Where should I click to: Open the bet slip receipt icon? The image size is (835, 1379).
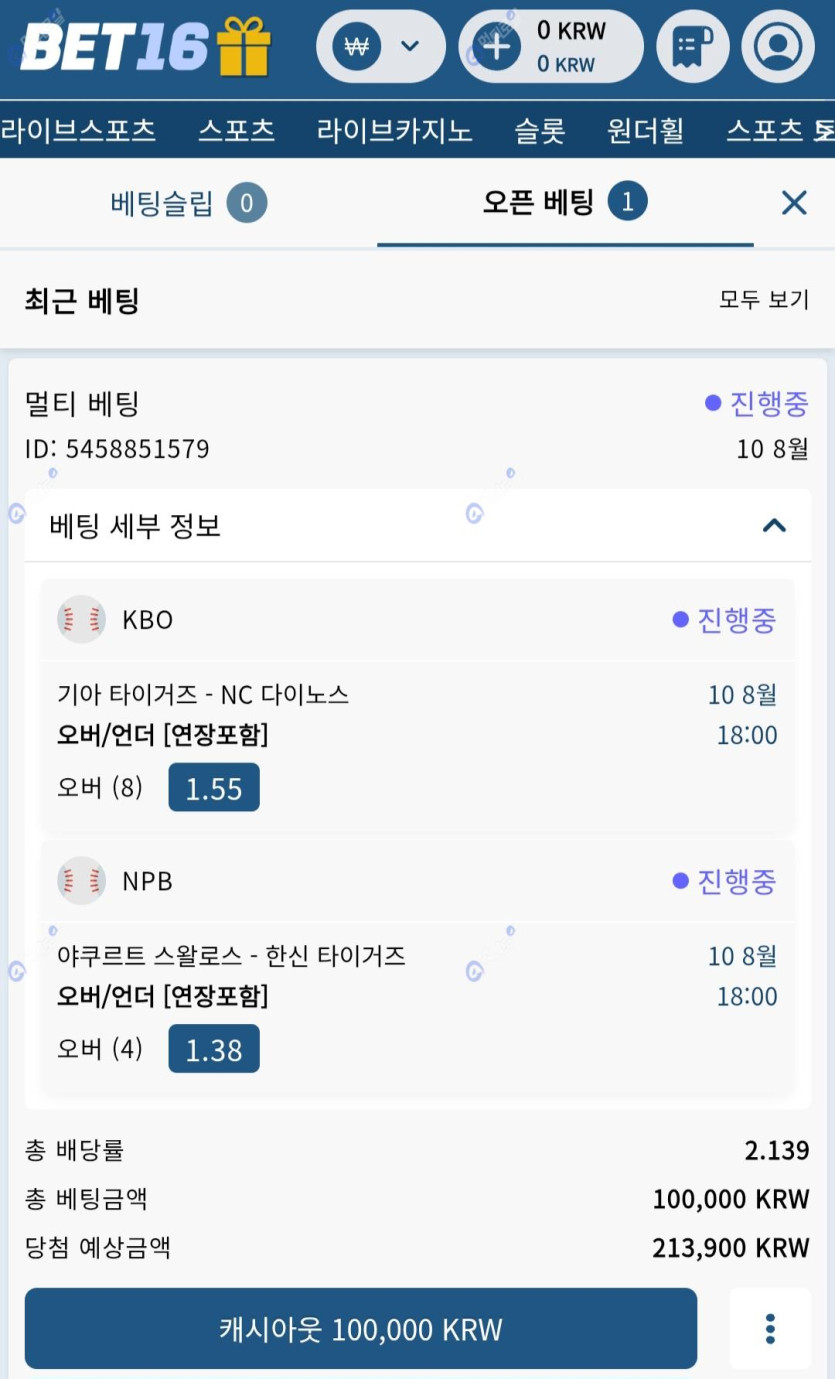(x=693, y=46)
